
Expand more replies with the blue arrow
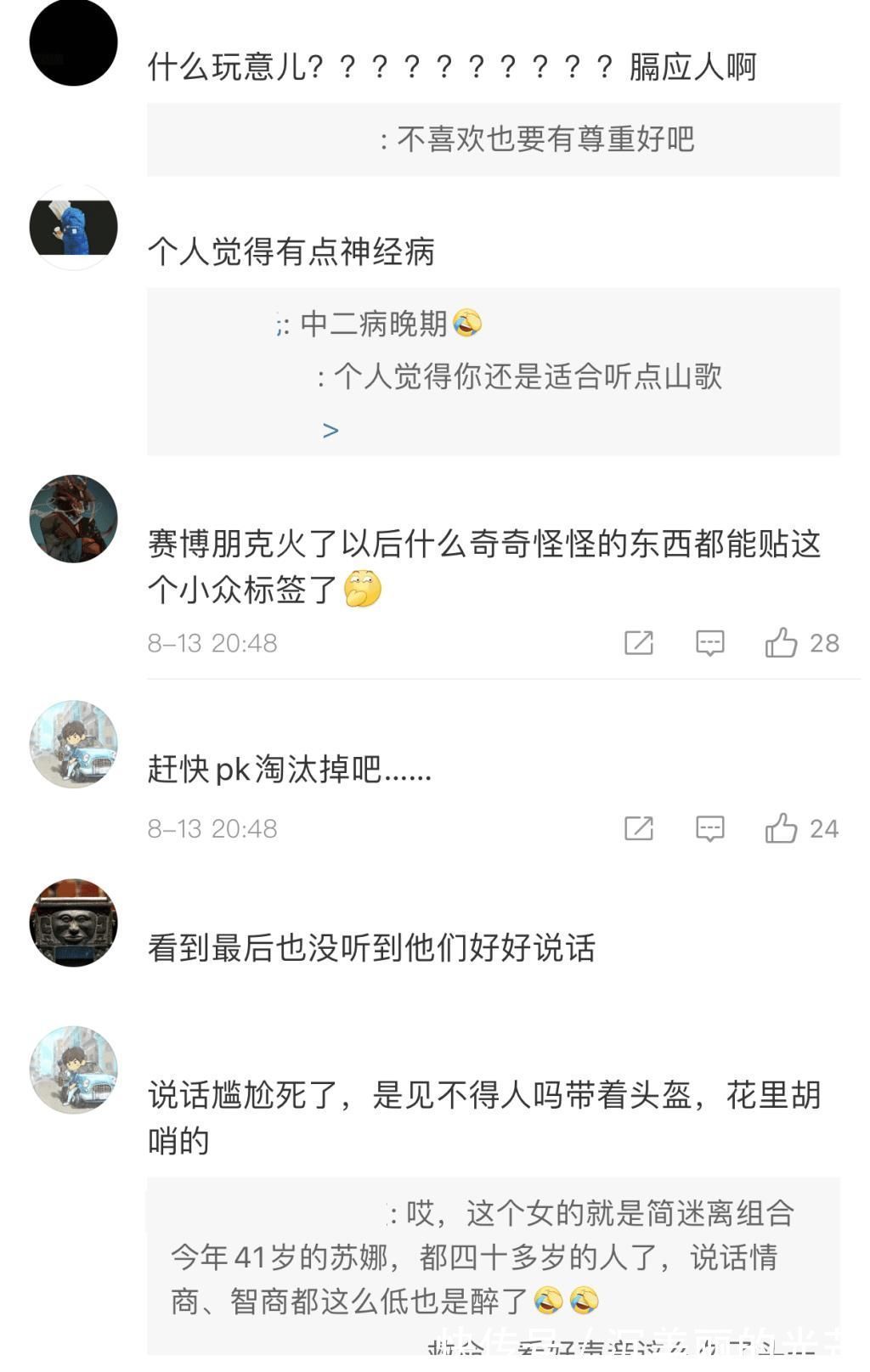(330, 430)
